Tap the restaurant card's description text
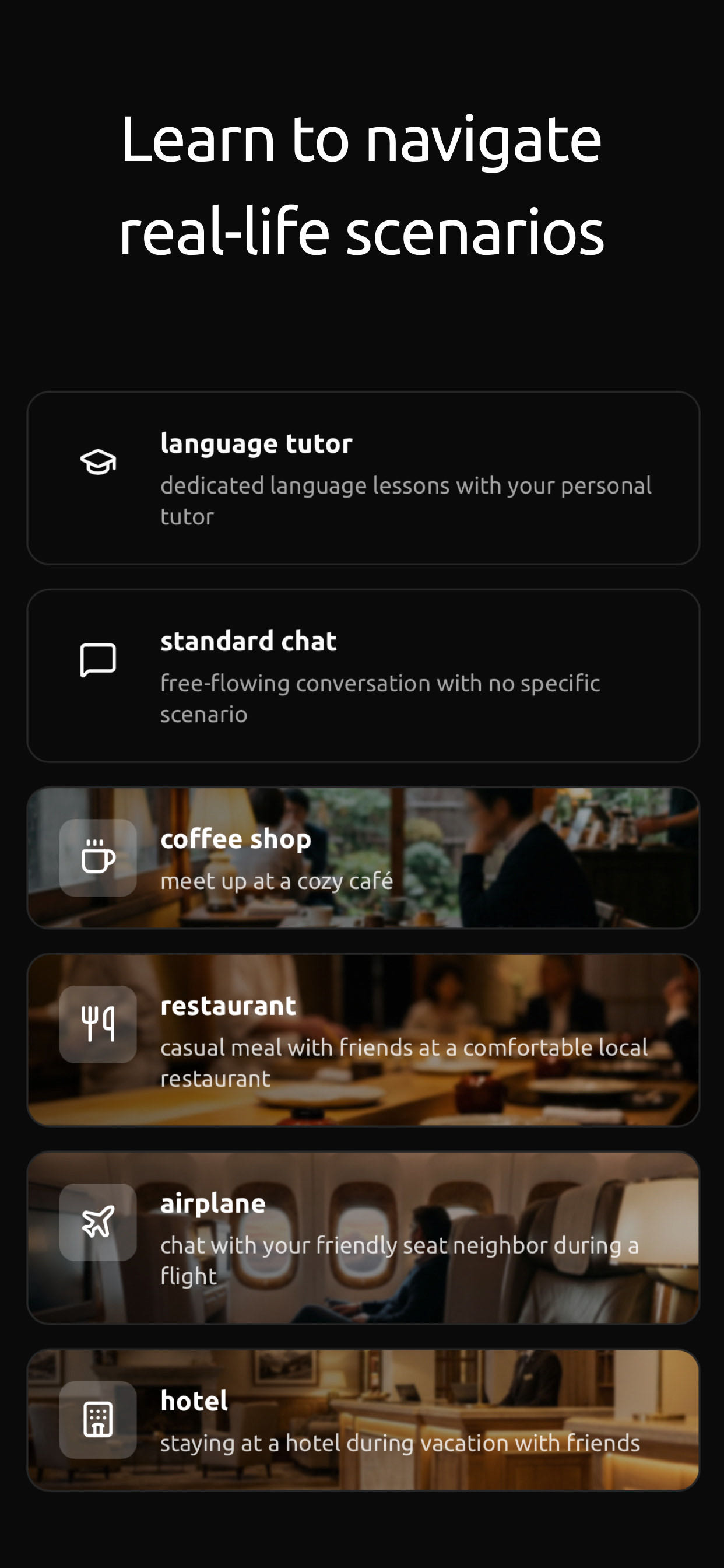Viewport: 724px width, 1568px height. pyautogui.click(x=404, y=1048)
